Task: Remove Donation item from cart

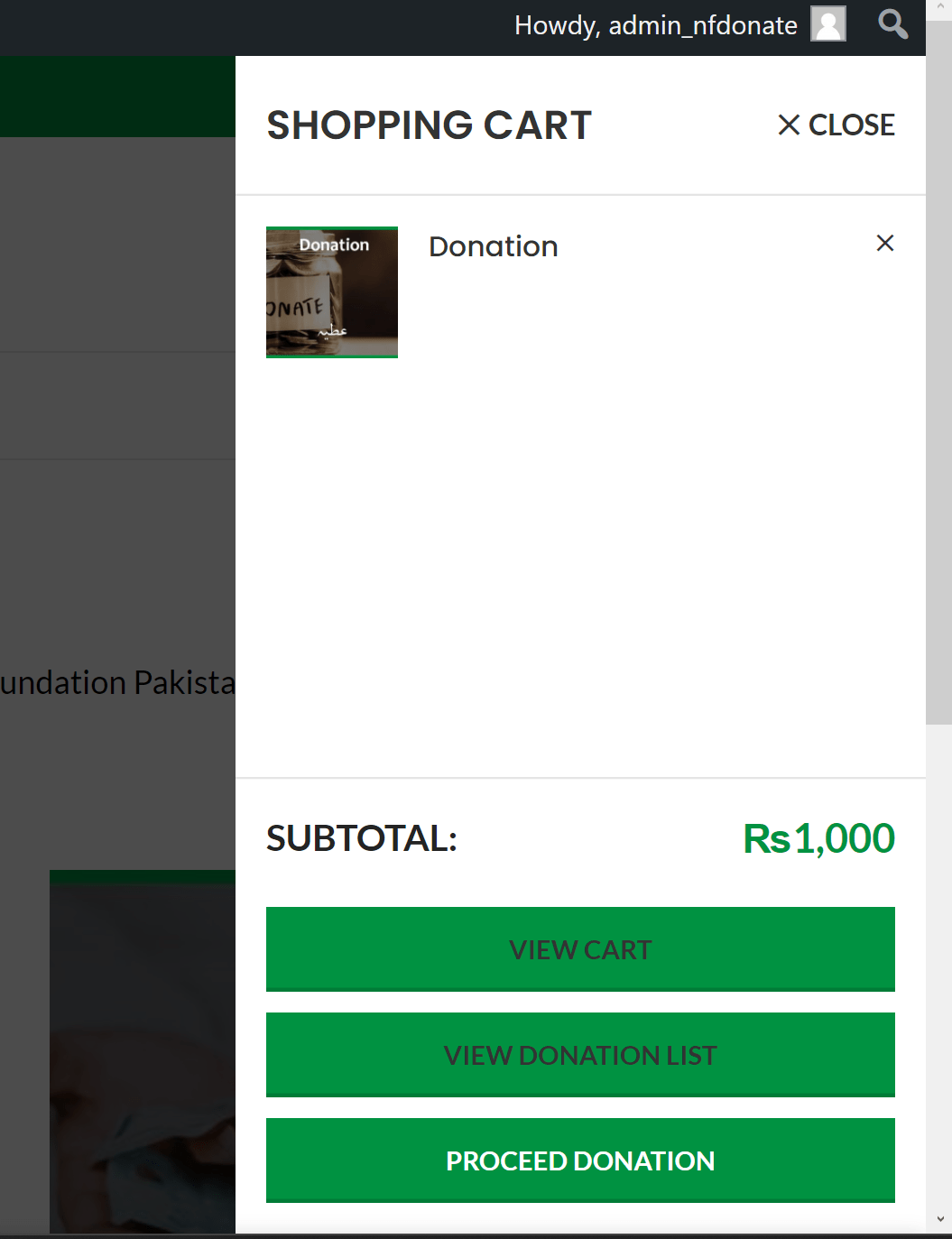Action: [885, 243]
